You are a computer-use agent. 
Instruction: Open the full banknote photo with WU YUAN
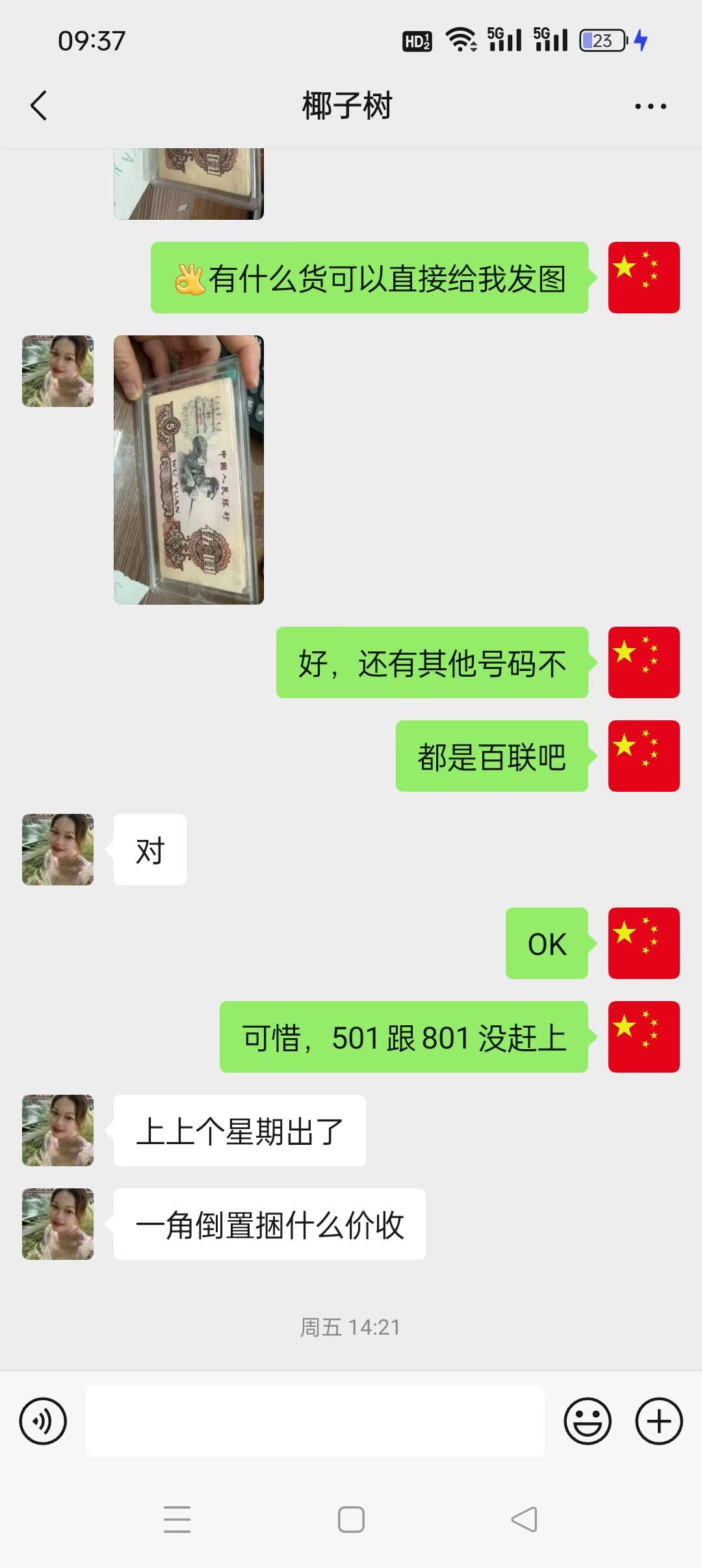pos(188,470)
